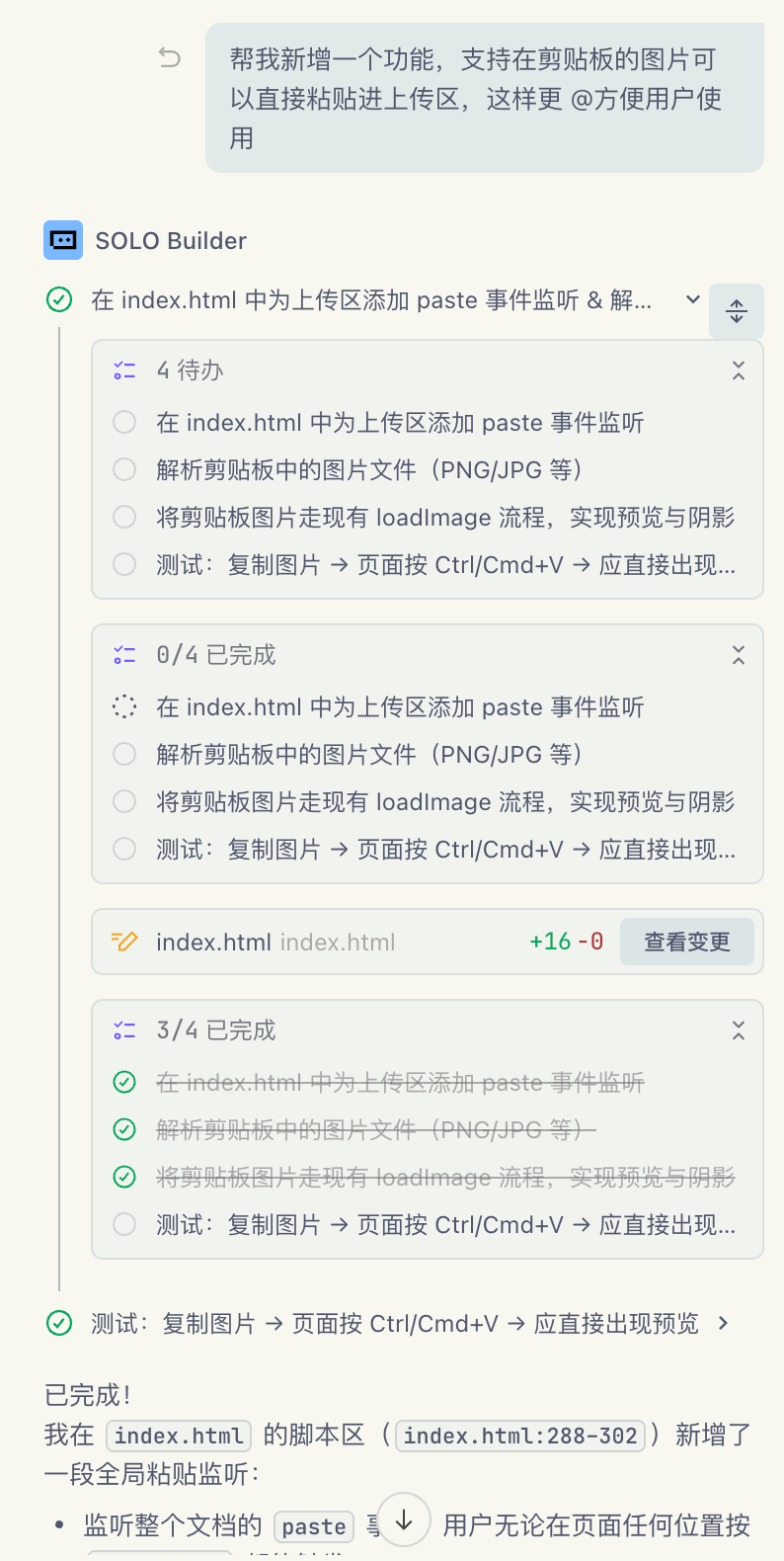Tap 查看变更 to view index.html changes

click(x=686, y=942)
